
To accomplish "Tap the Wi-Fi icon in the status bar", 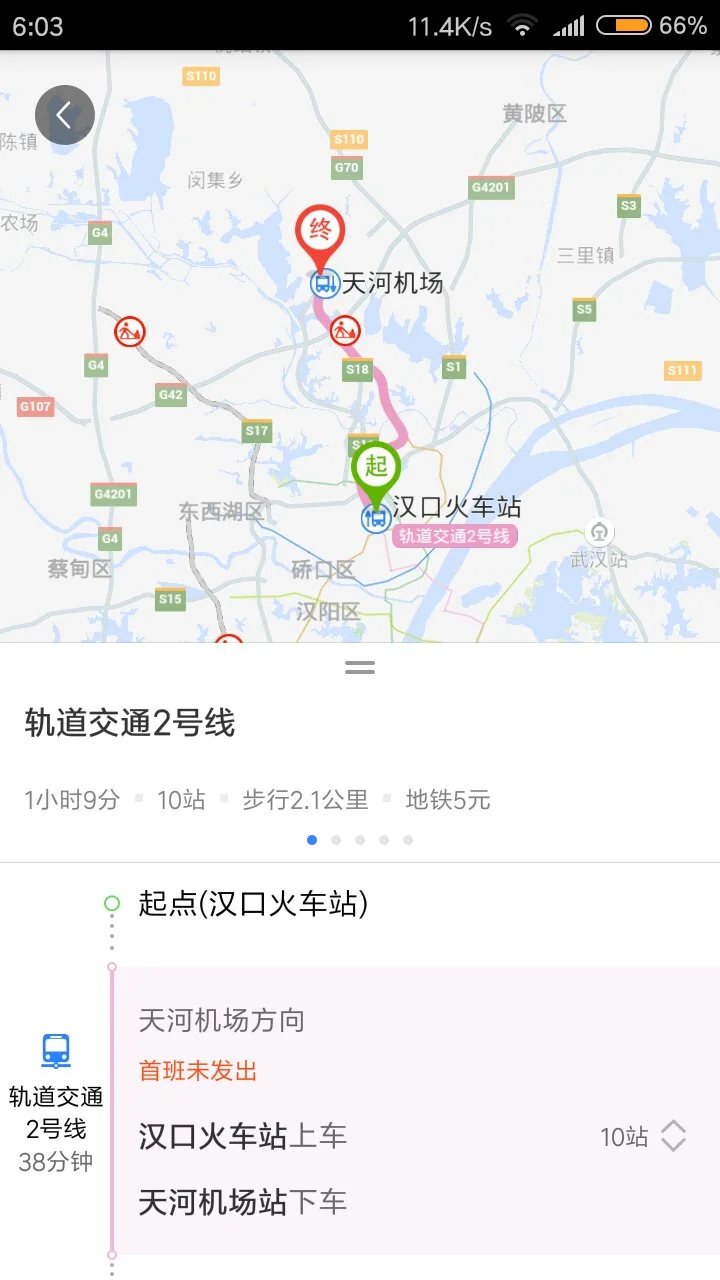I will (521, 26).
